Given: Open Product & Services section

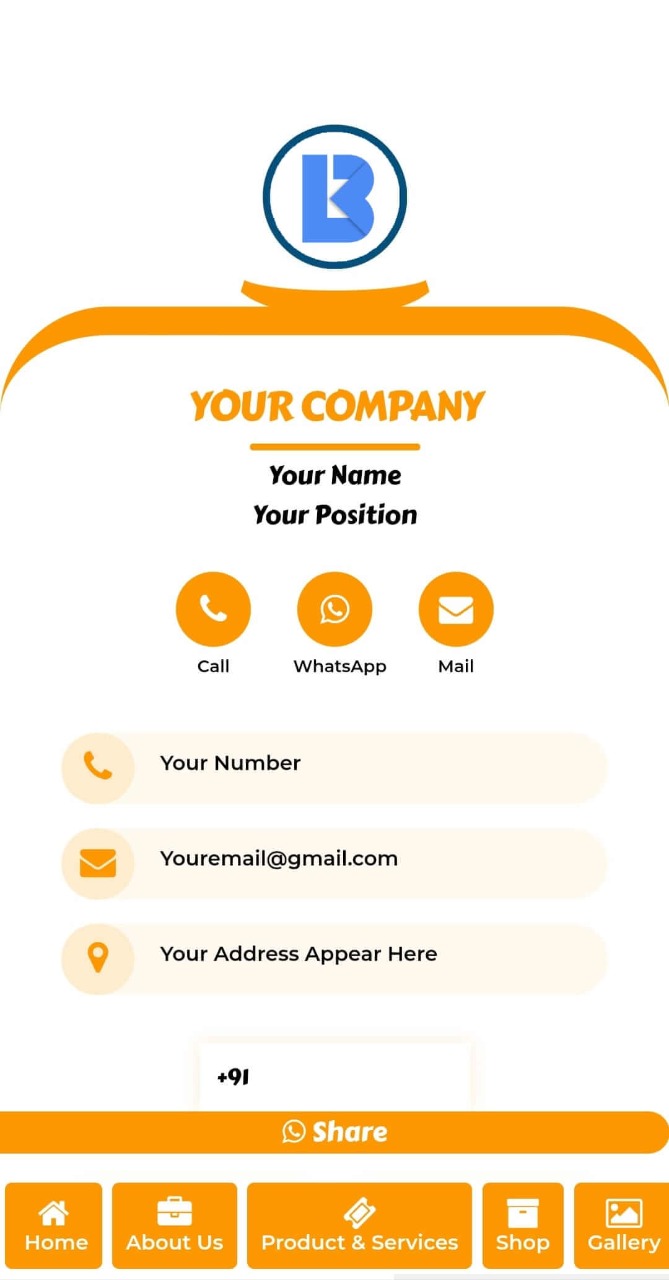Looking at the screenshot, I should 359,1226.
